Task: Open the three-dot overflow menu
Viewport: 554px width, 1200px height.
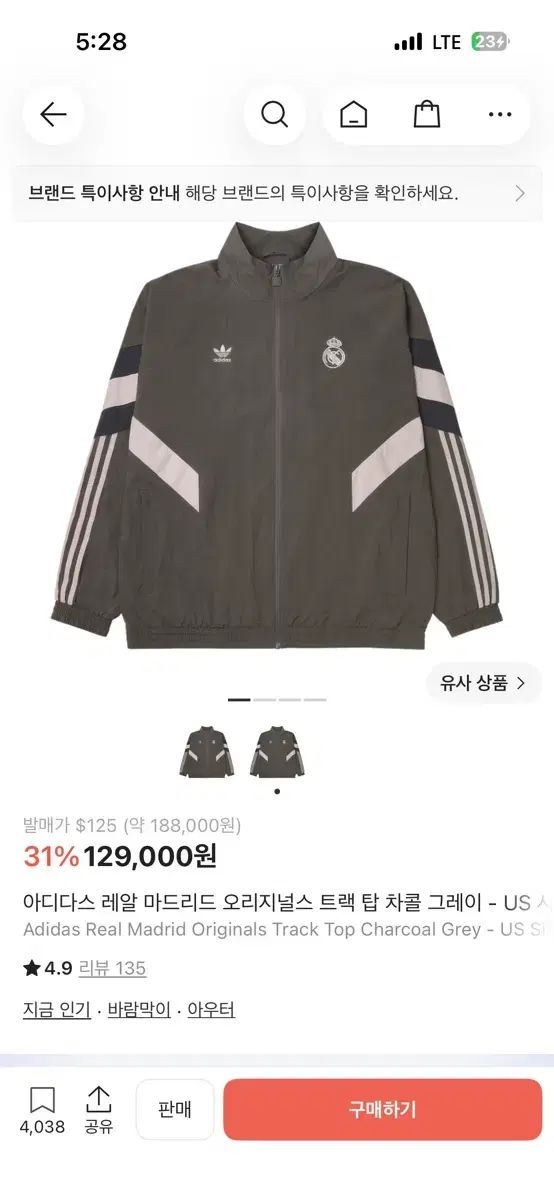Action: tap(500, 114)
